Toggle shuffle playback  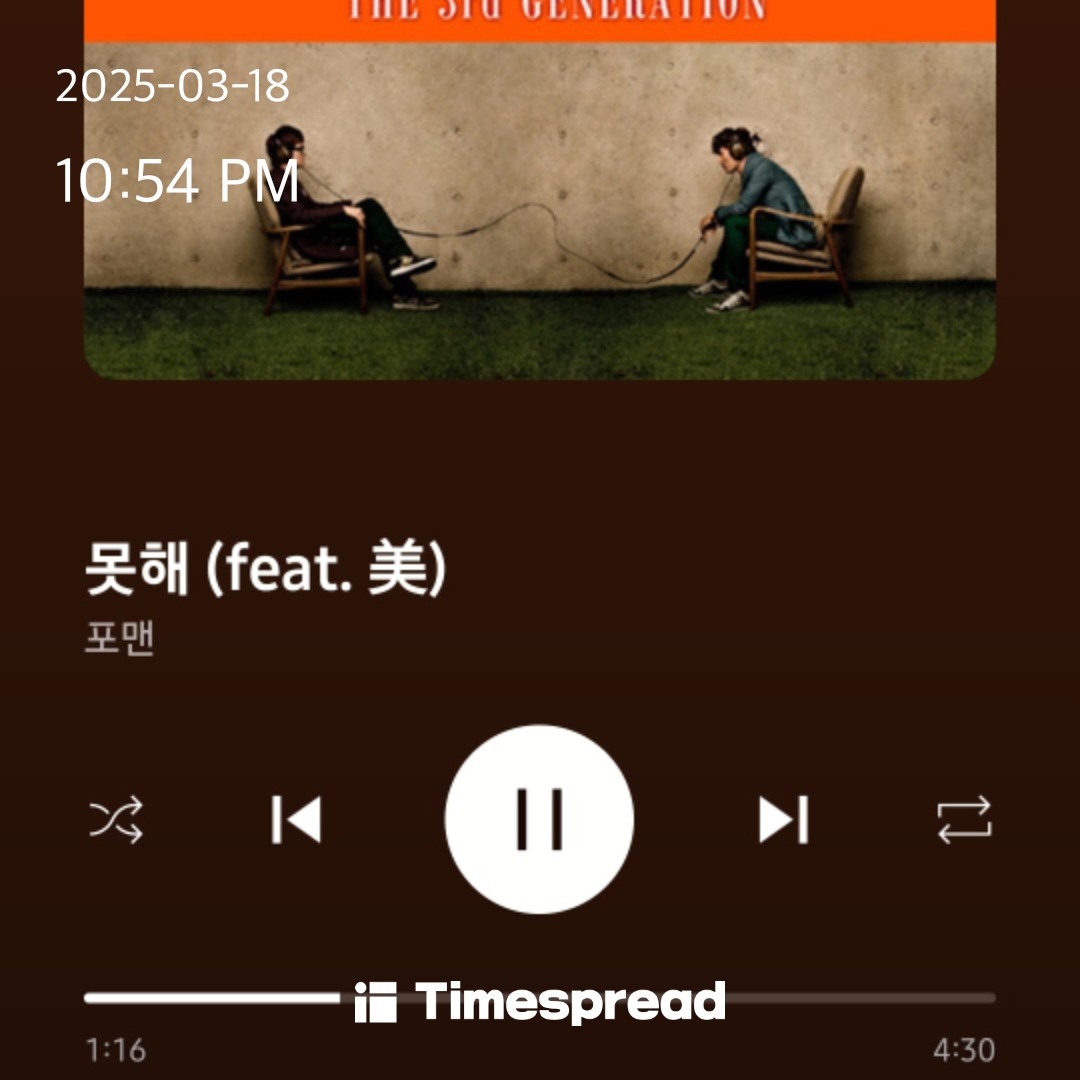click(x=117, y=820)
